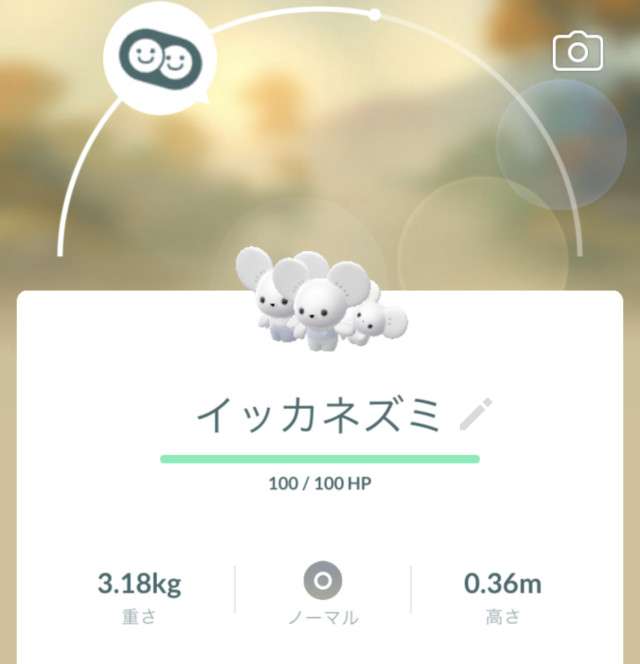Open the AR camera icon
This screenshot has height=664, width=640.
[578, 52]
